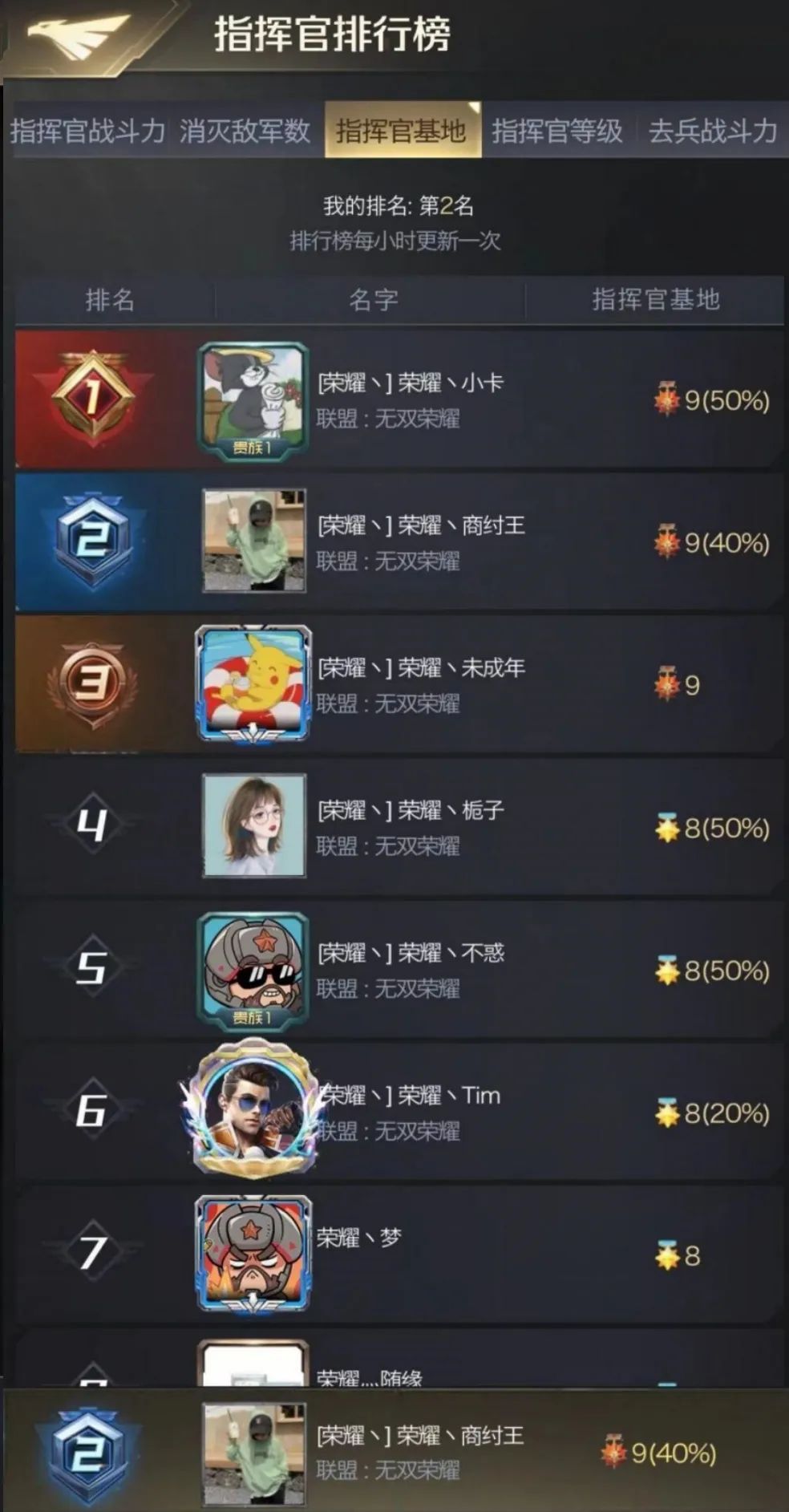Viewport: 789px width, 1512px height.
Task: Switch to 指挥官战斗力 tab
Action: pyautogui.click(x=87, y=131)
